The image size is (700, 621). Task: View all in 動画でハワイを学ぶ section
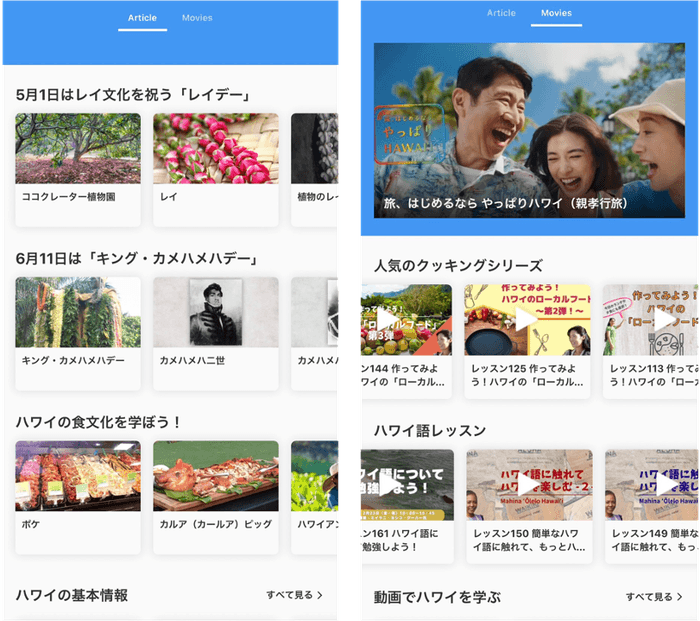654,597
